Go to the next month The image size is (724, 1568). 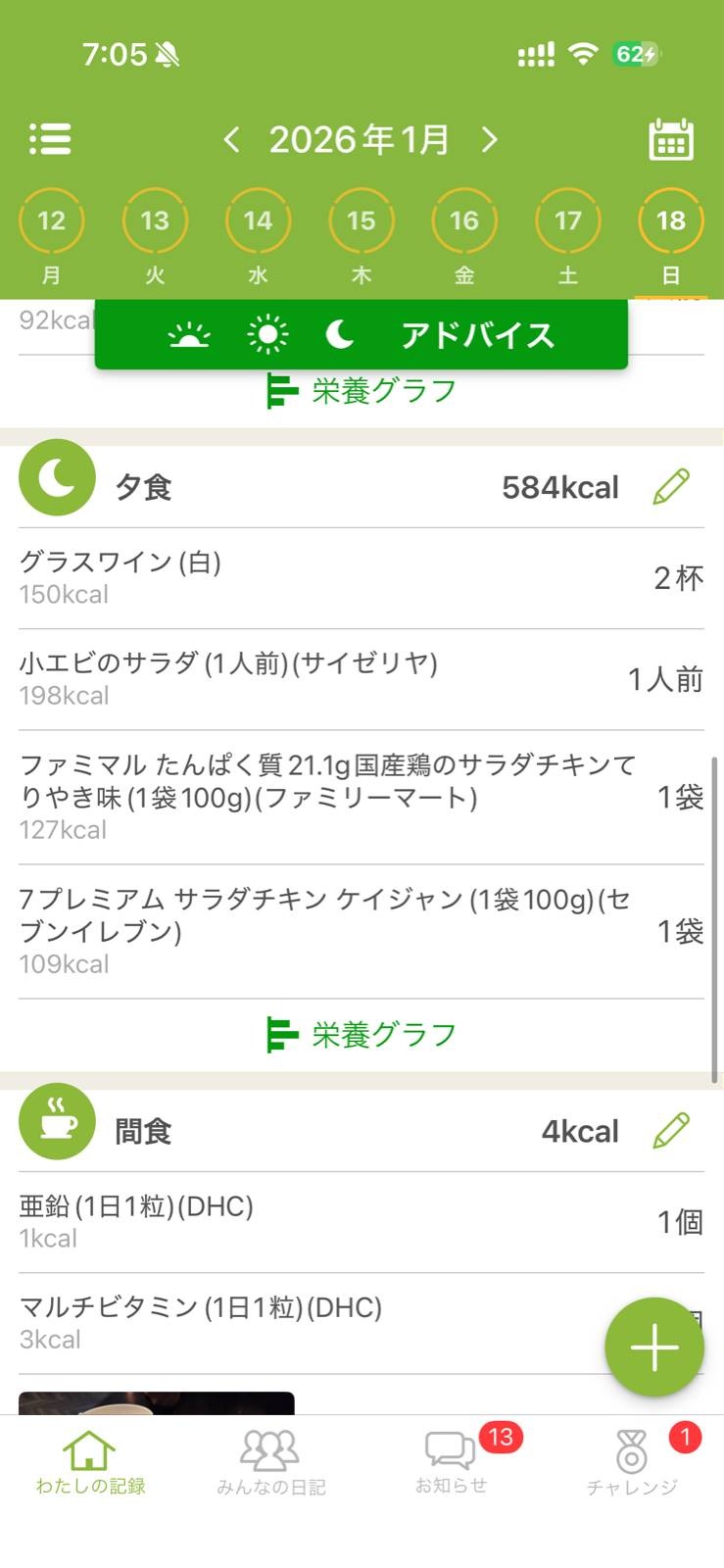click(x=489, y=140)
